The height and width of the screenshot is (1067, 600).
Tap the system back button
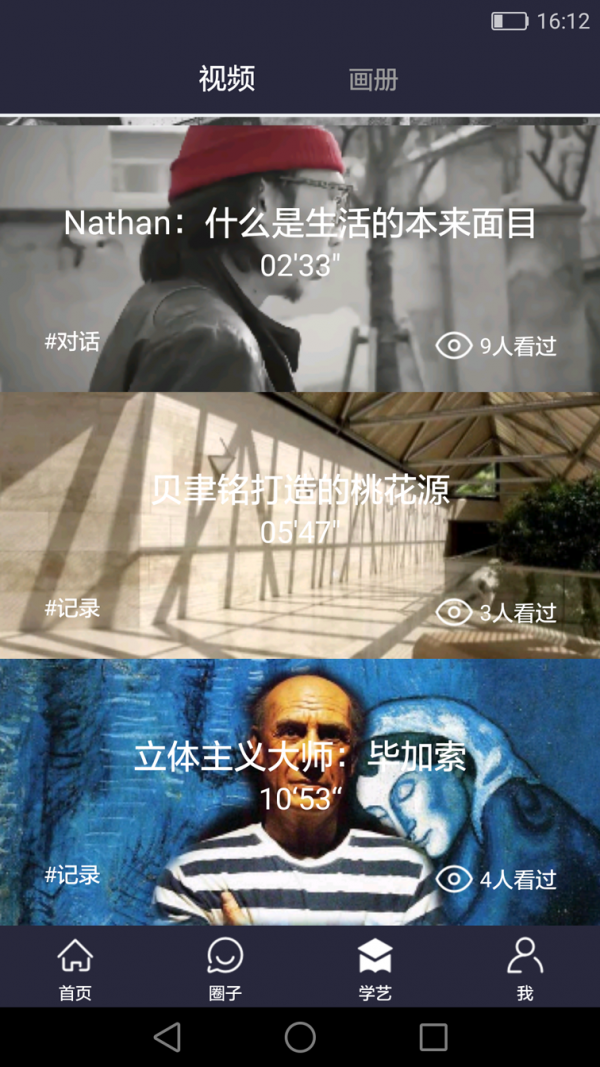point(167,1037)
